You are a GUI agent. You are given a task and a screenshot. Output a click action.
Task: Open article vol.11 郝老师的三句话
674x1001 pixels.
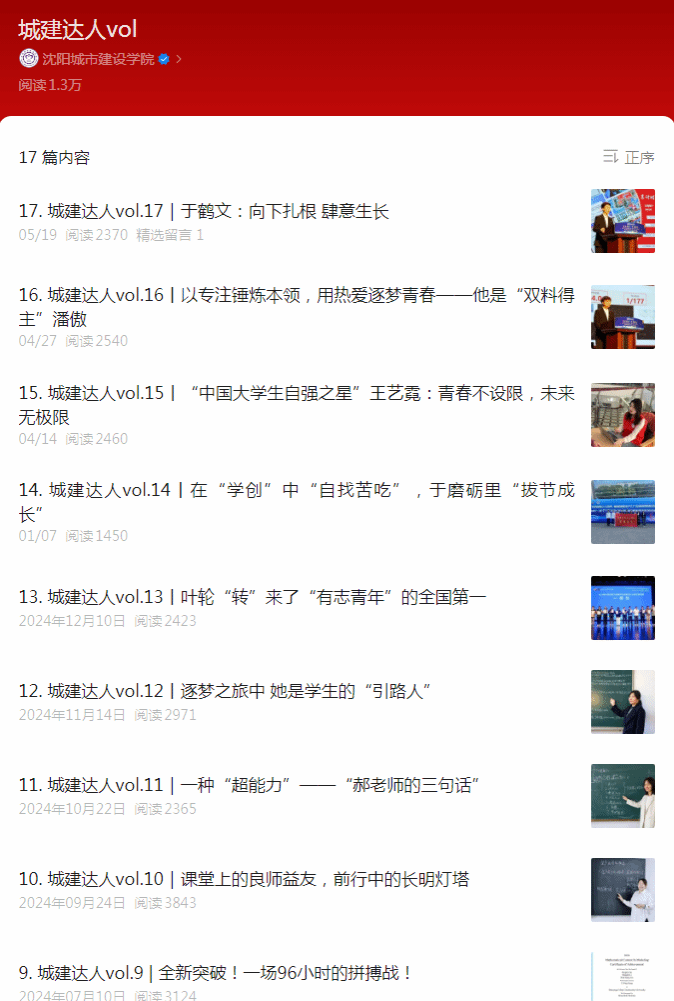249,785
